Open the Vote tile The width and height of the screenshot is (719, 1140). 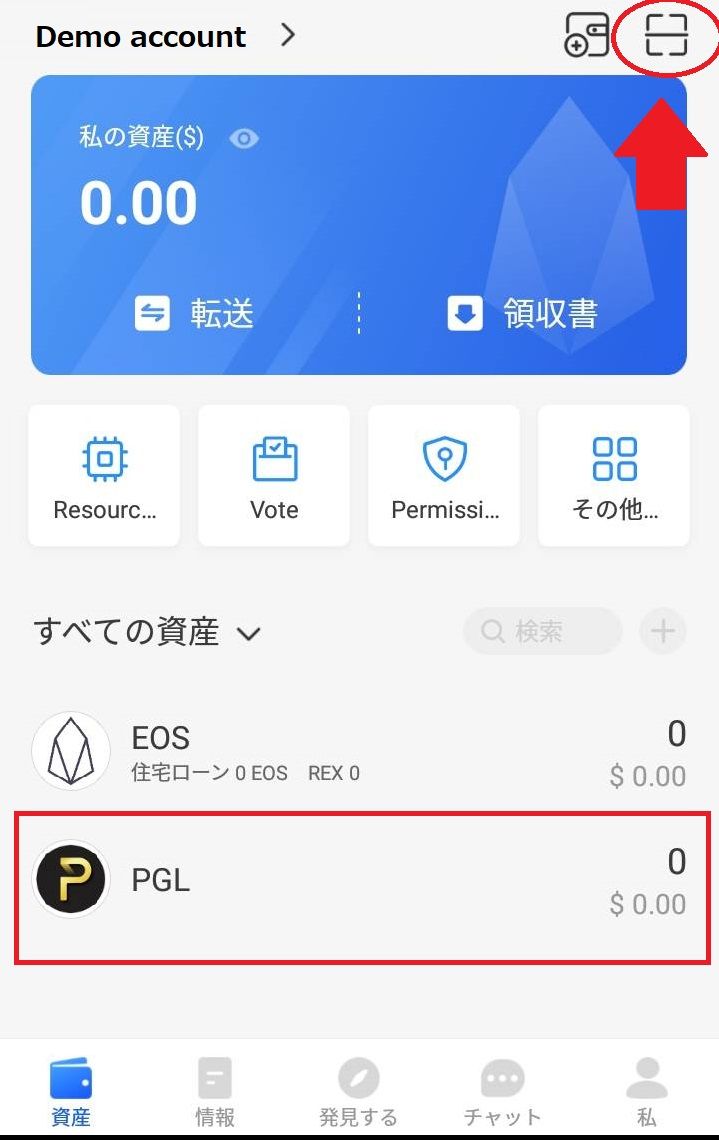pos(274,475)
